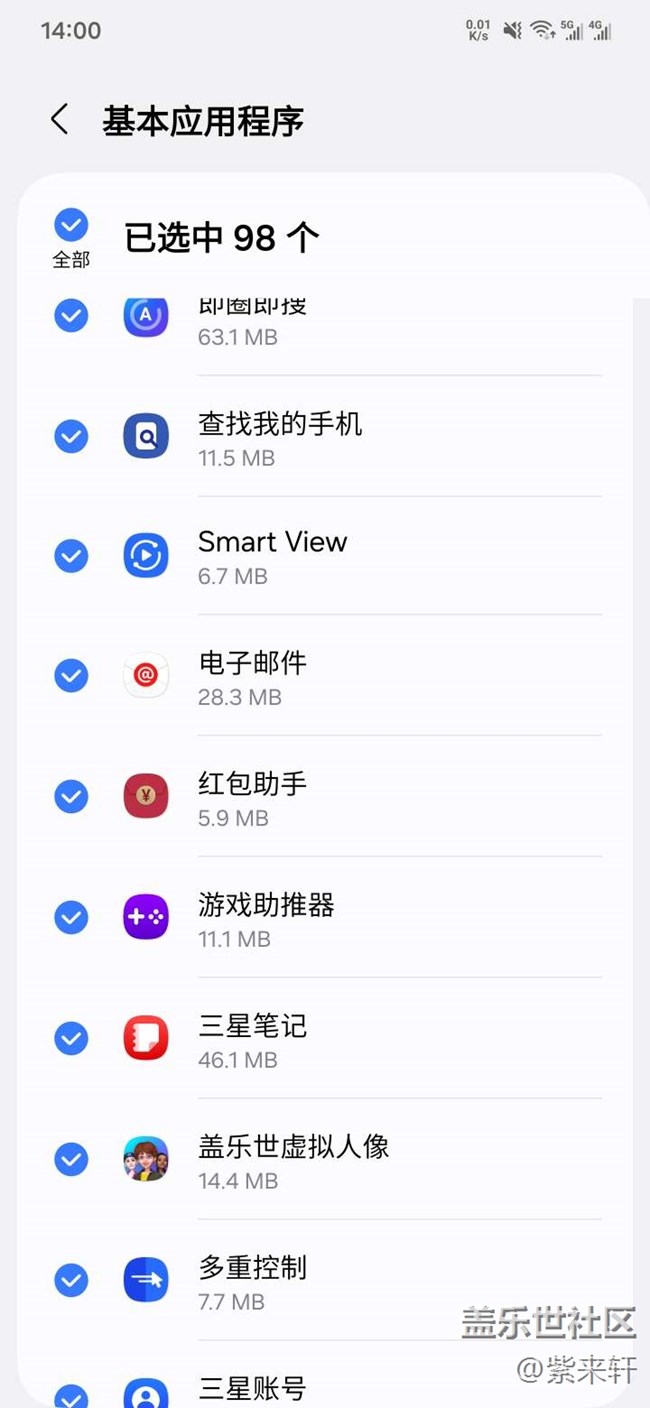Deselect the Smart View checkbox
Screen dimensions: 650x1408
71,556
